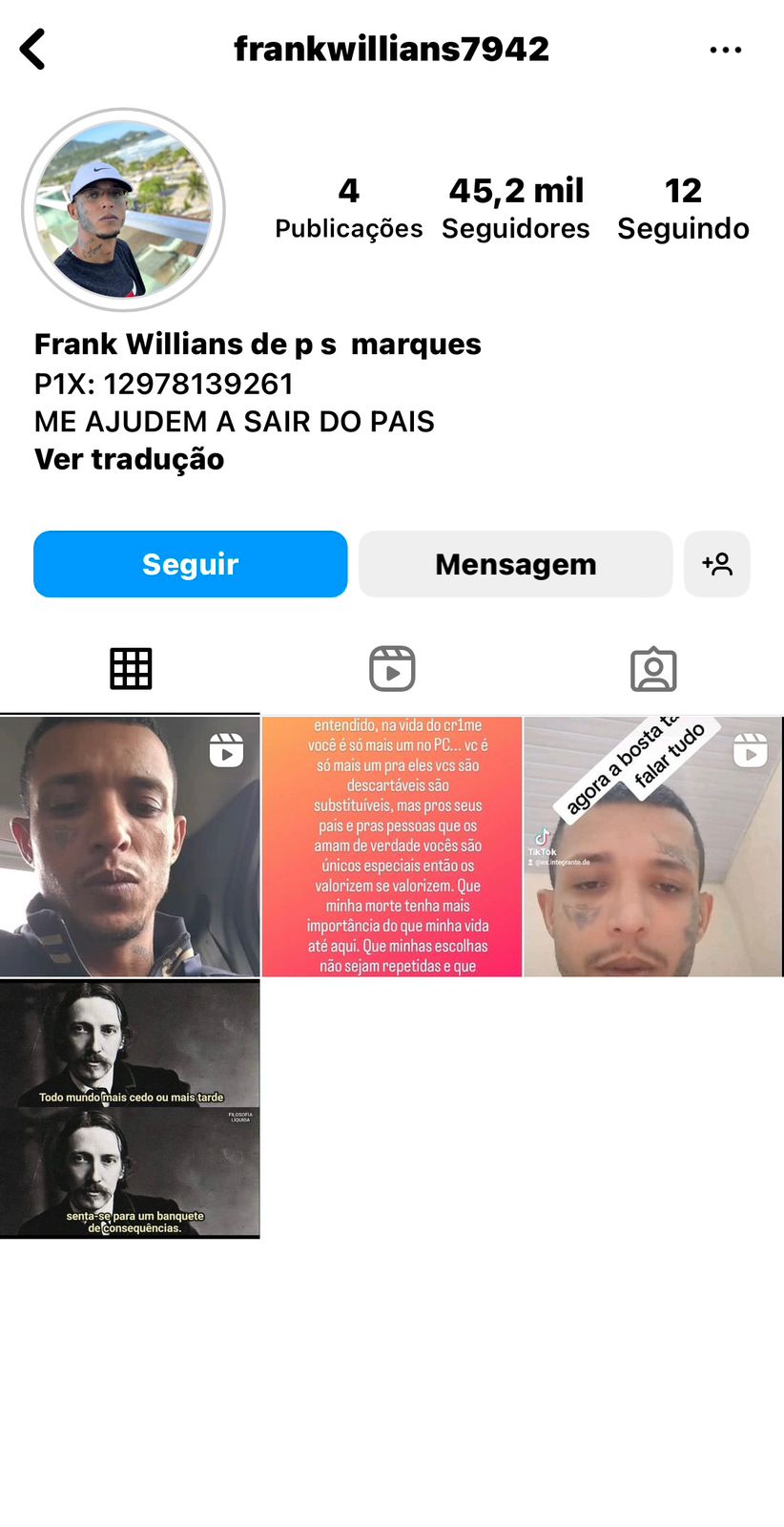Switch to the posts grid tab
The image size is (784, 1527).
pos(131,668)
